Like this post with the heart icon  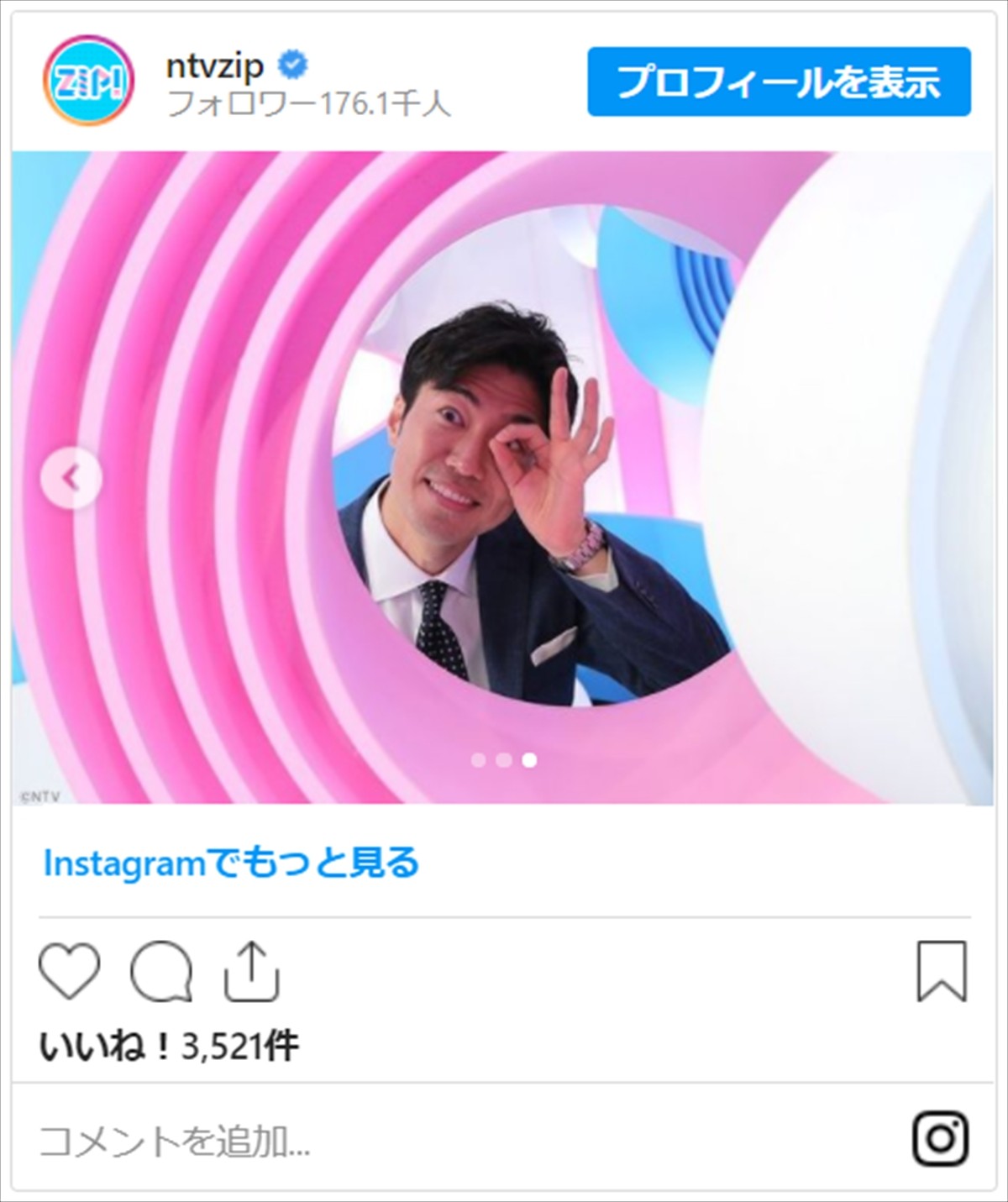tap(70, 972)
